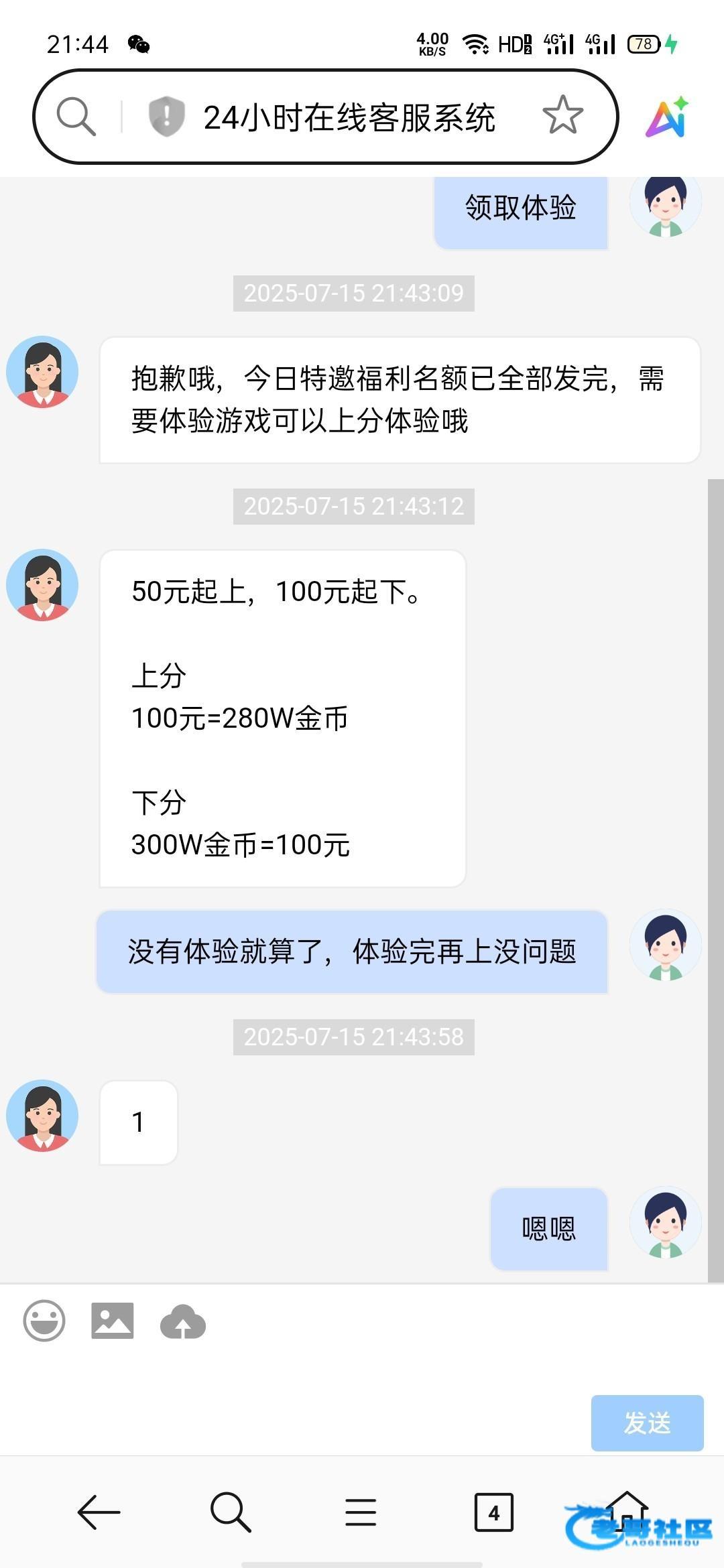This screenshot has width=724, height=1568.
Task: Tap the 发送 send button
Action: point(647,1423)
